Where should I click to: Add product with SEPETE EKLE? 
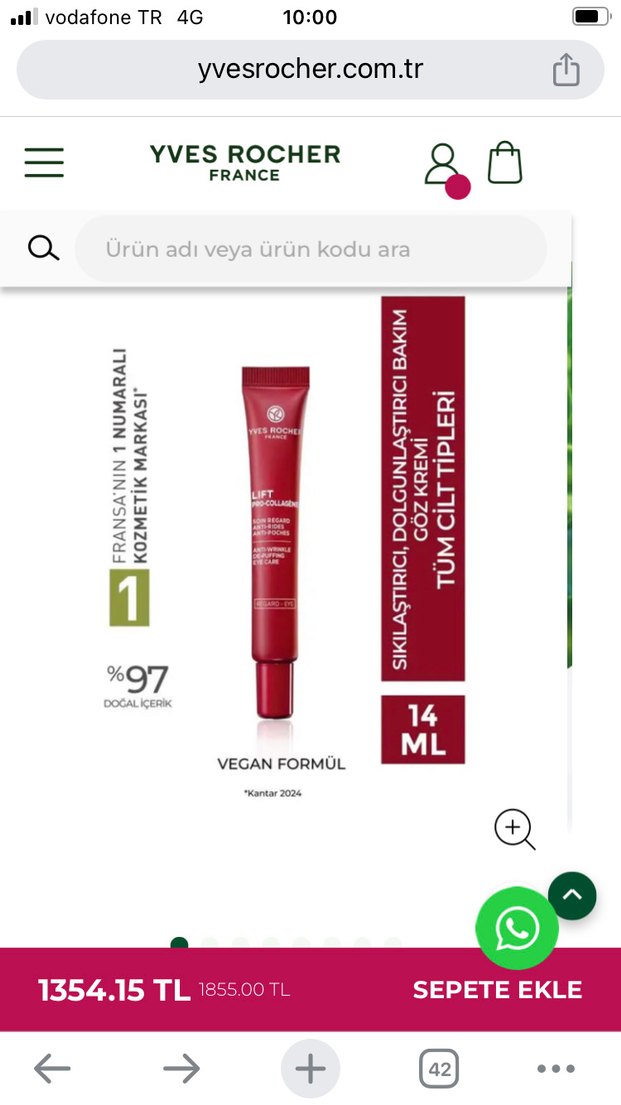[497, 990]
